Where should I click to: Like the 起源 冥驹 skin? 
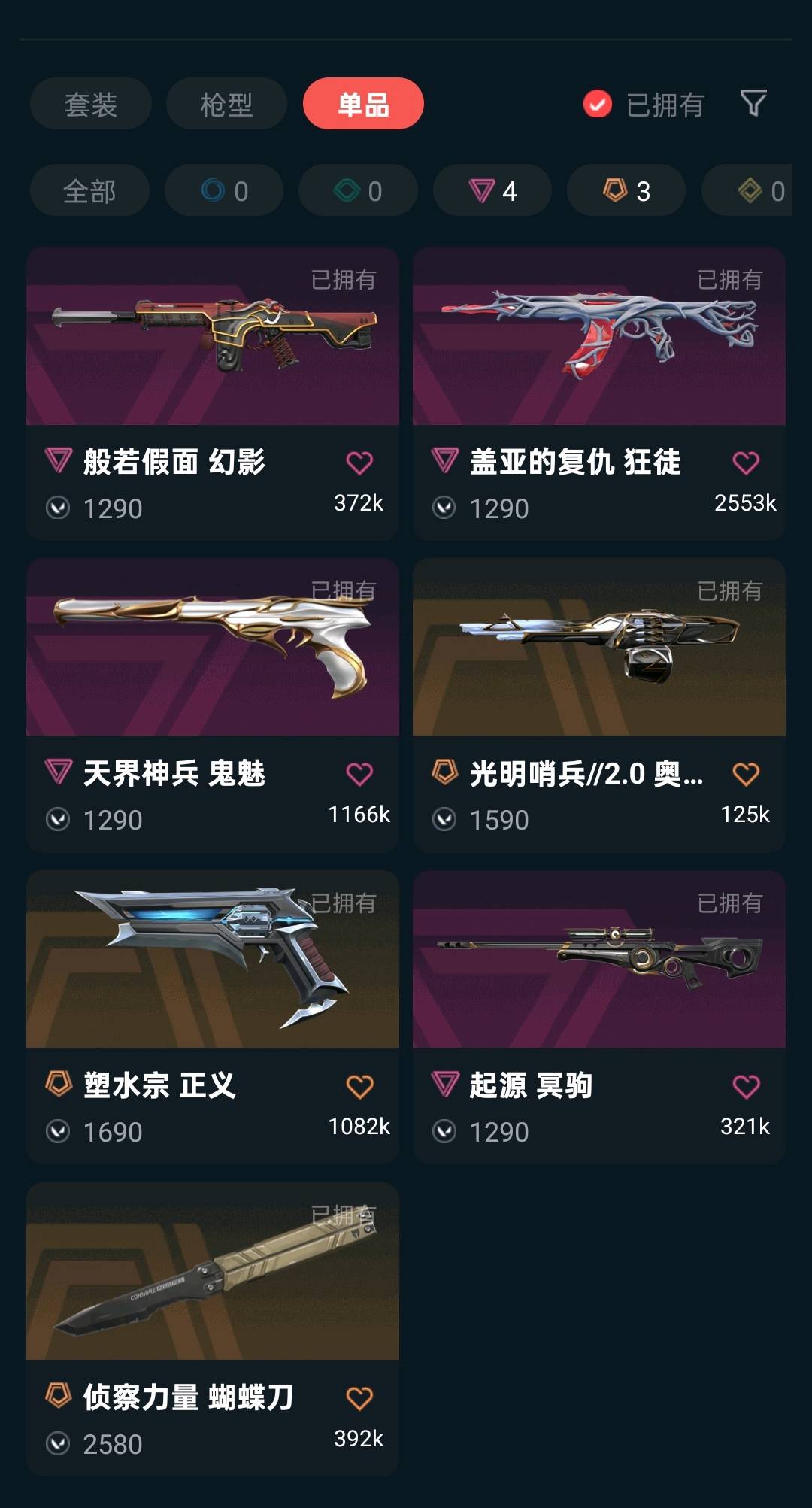(745, 1086)
